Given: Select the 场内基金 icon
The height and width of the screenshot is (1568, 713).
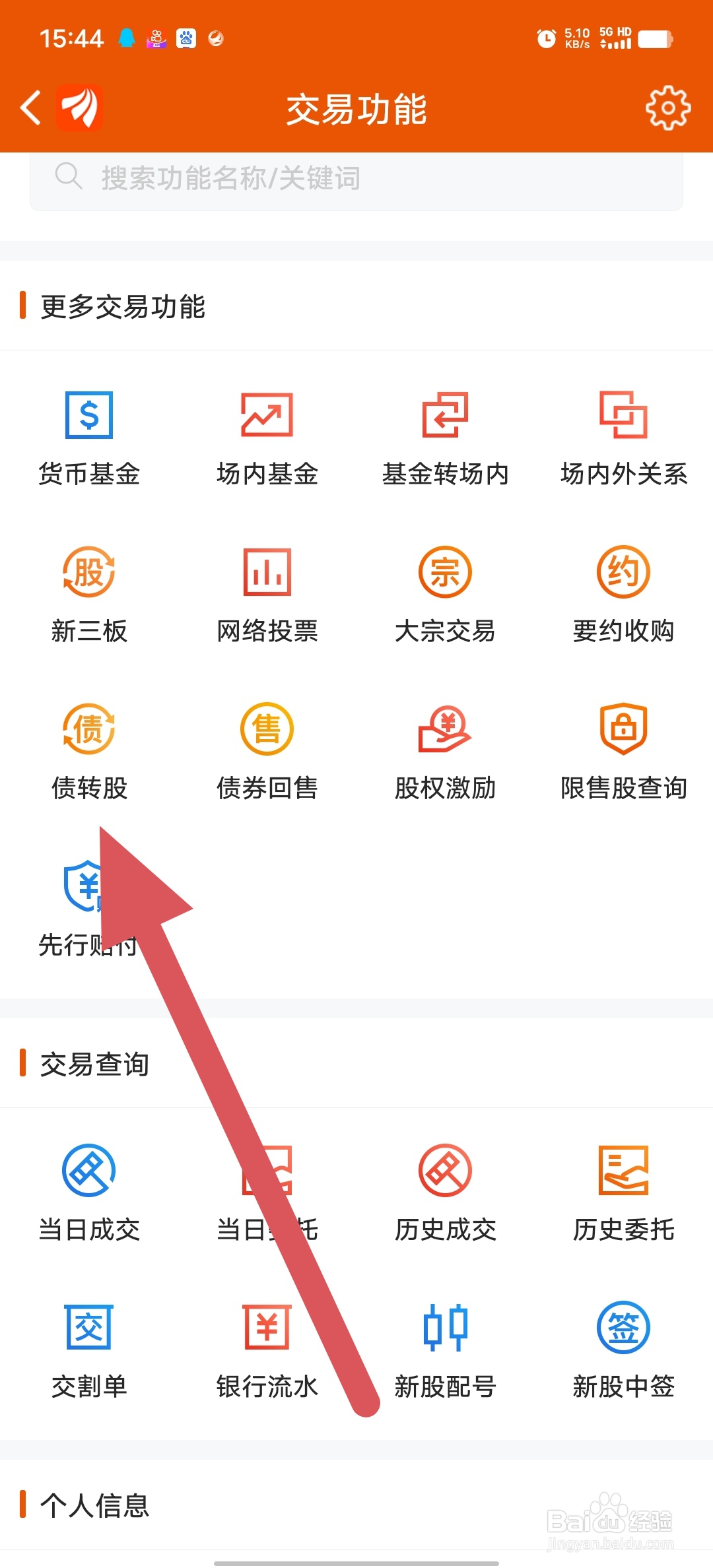Looking at the screenshot, I should (x=267, y=436).
